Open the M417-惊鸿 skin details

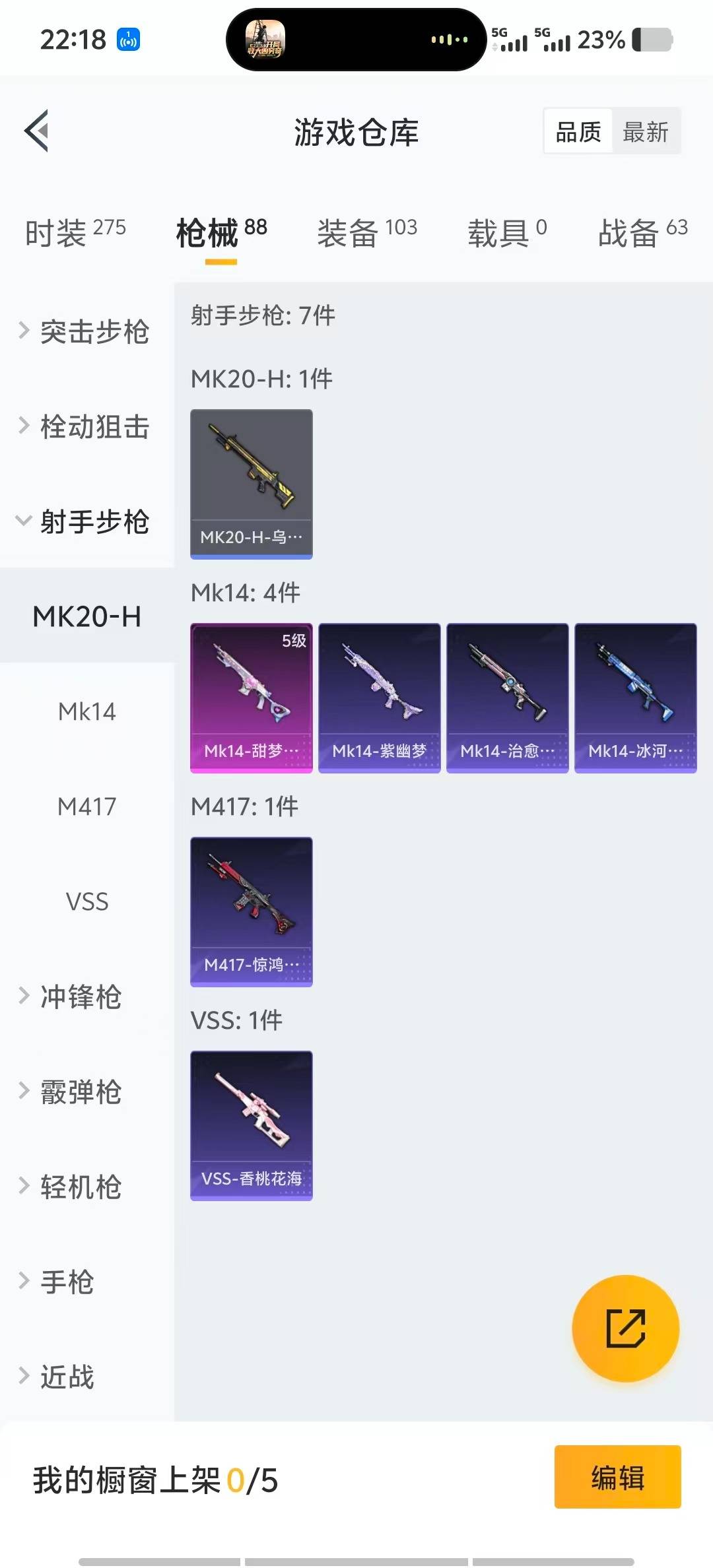(x=251, y=911)
